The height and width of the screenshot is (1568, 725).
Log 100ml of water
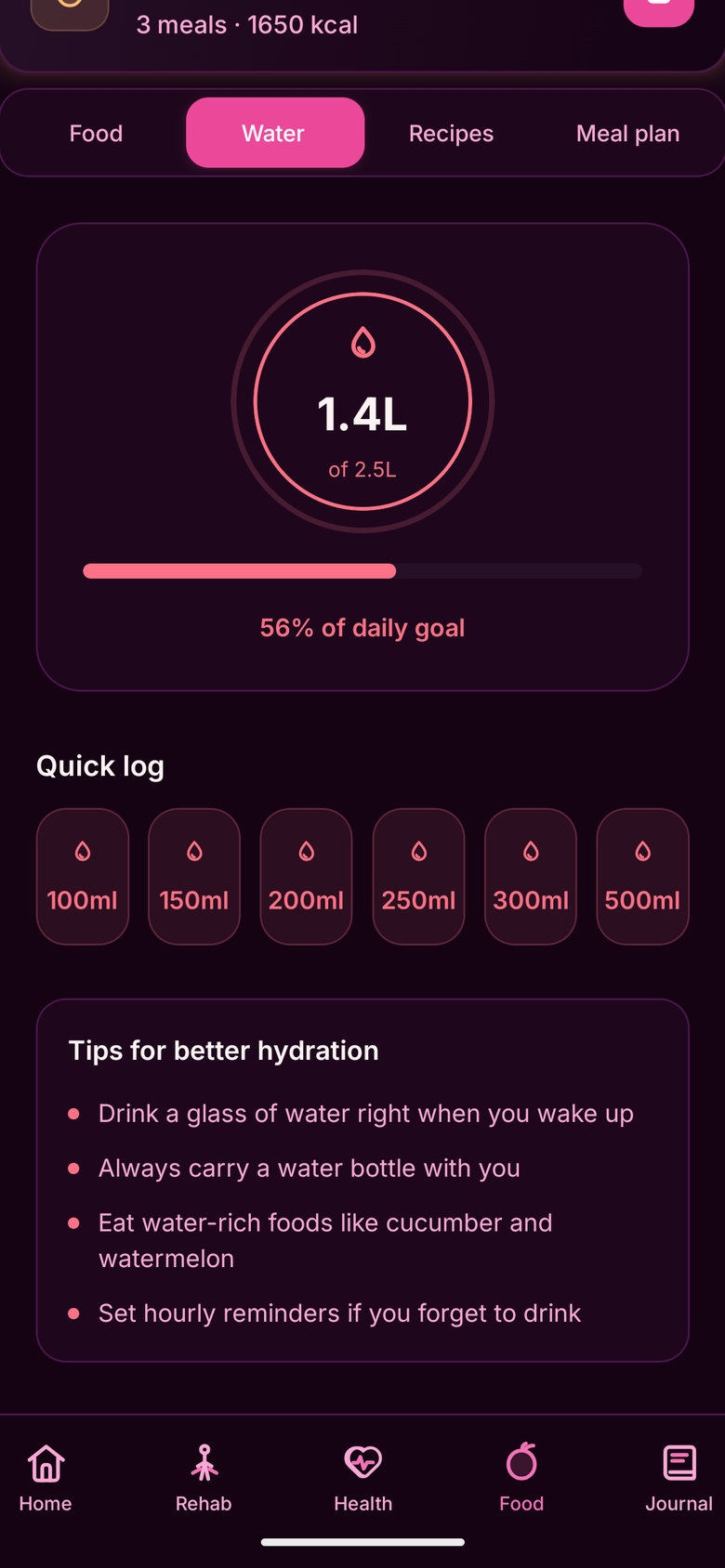pyautogui.click(x=83, y=876)
